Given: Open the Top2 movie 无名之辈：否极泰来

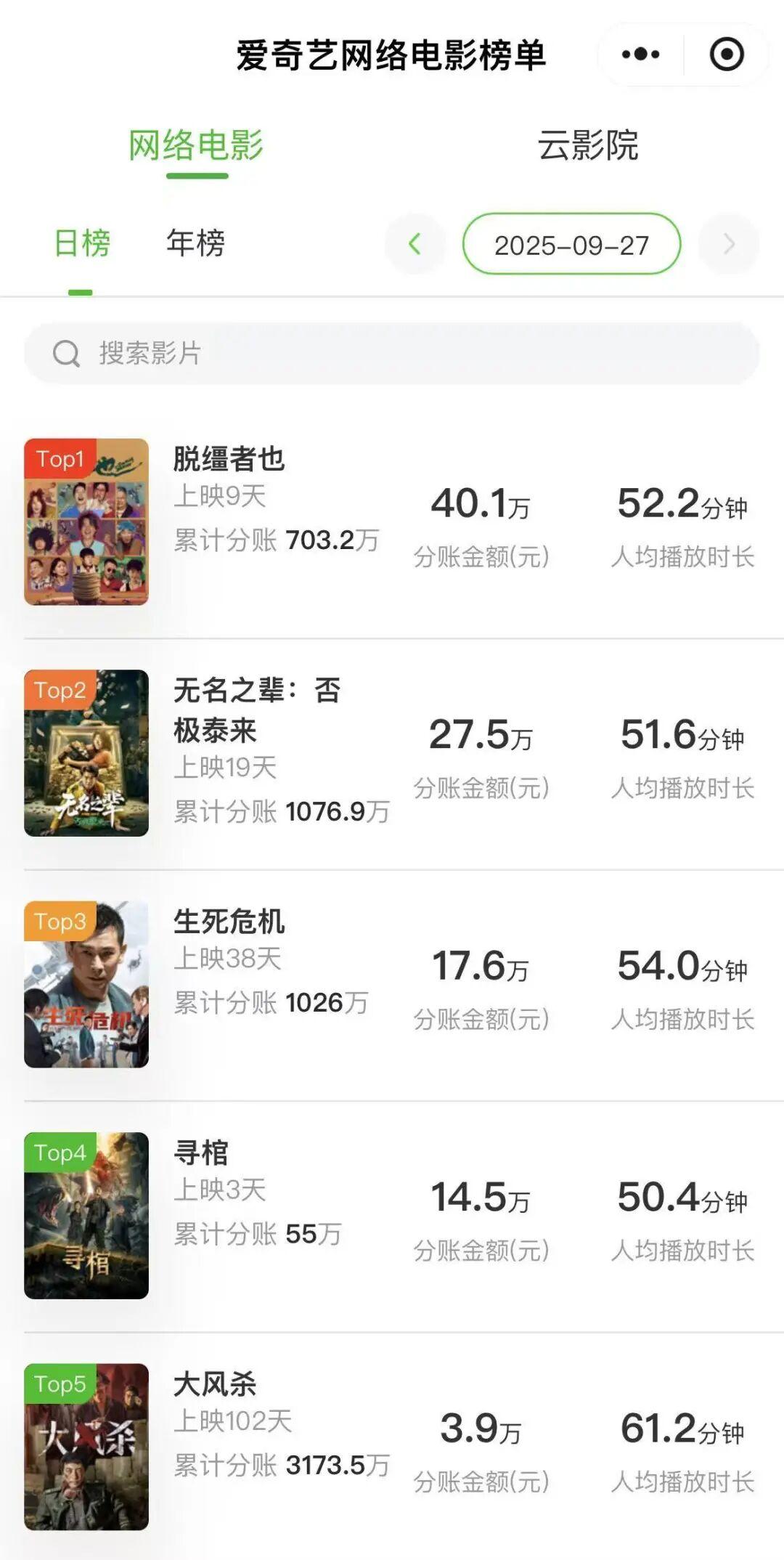Looking at the screenshot, I should pos(256,710).
